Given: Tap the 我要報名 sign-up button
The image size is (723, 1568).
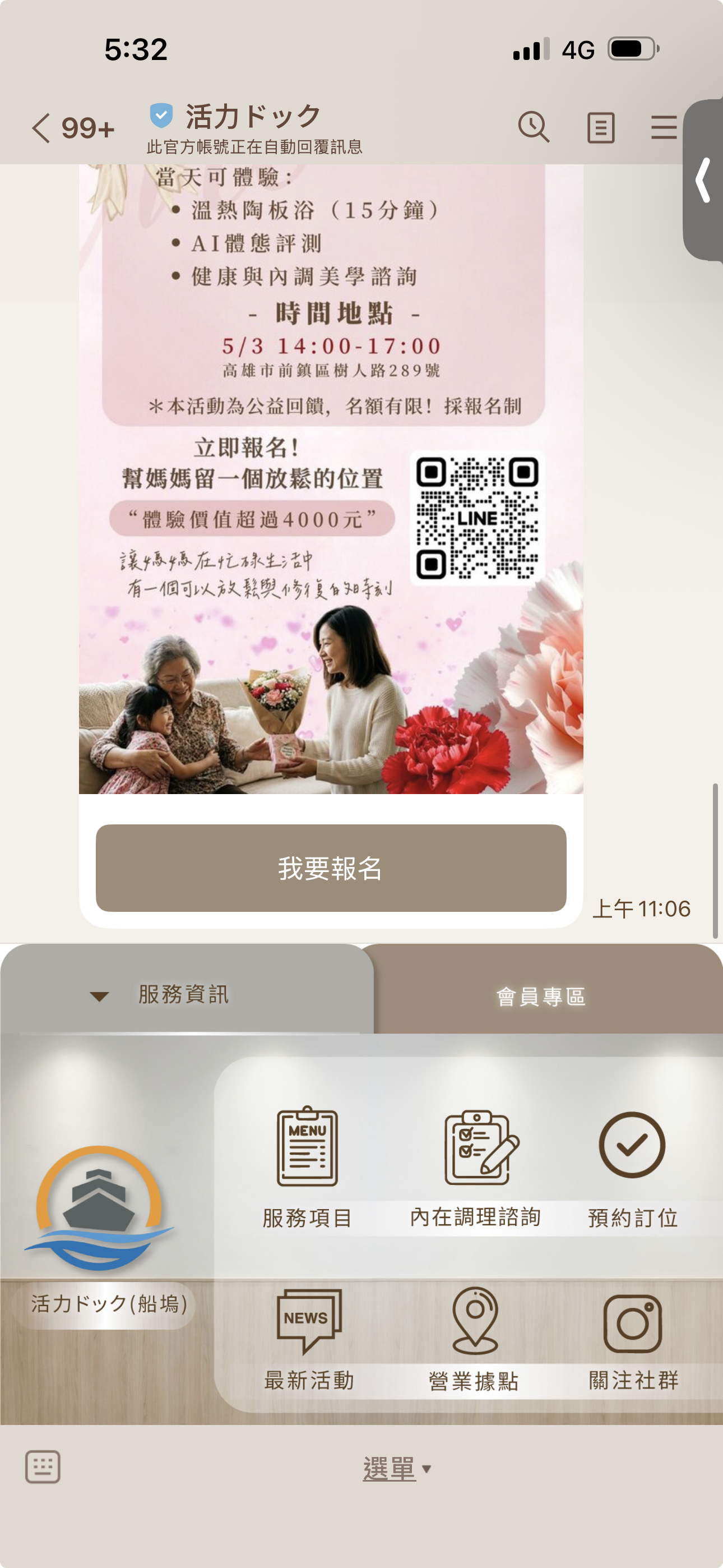Looking at the screenshot, I should tap(331, 868).
